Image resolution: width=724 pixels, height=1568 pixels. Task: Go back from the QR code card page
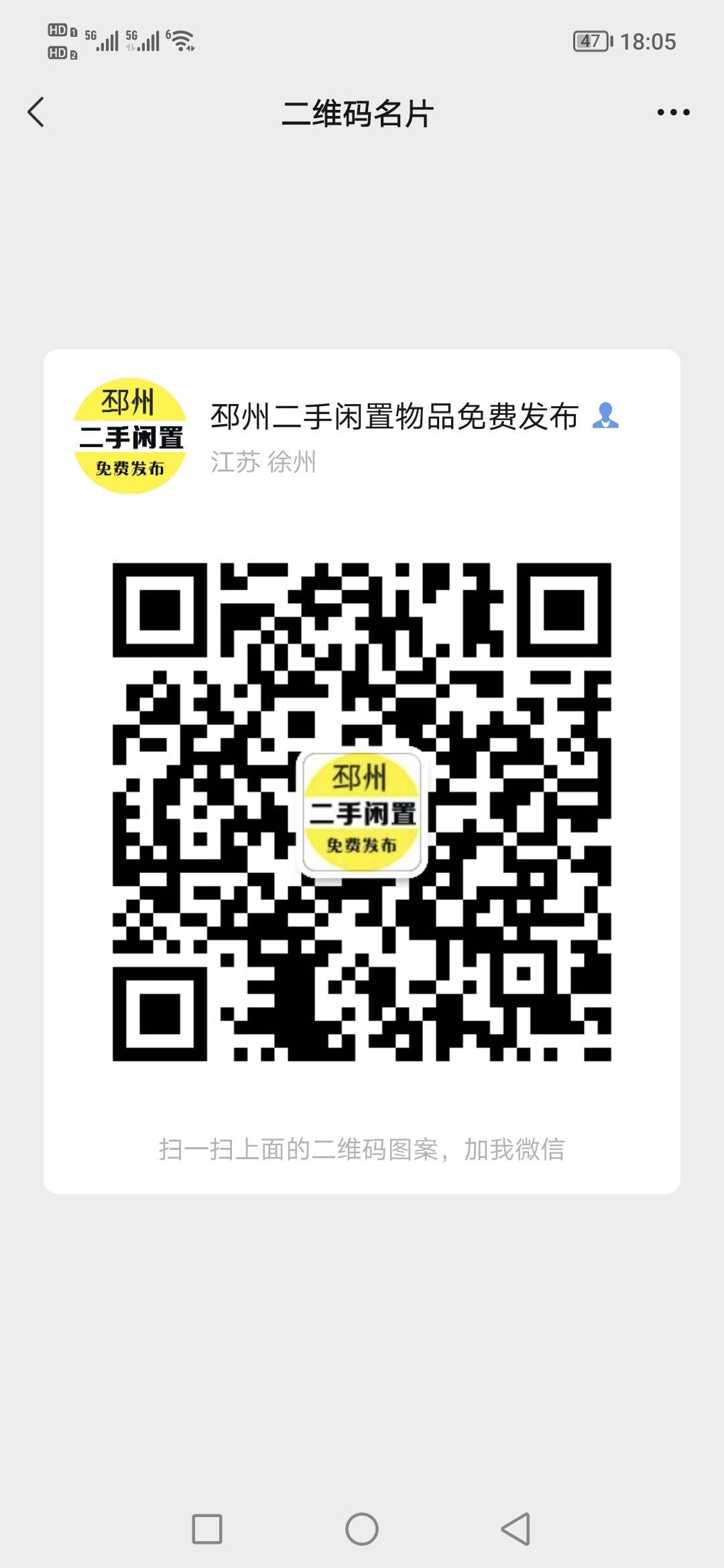36,112
